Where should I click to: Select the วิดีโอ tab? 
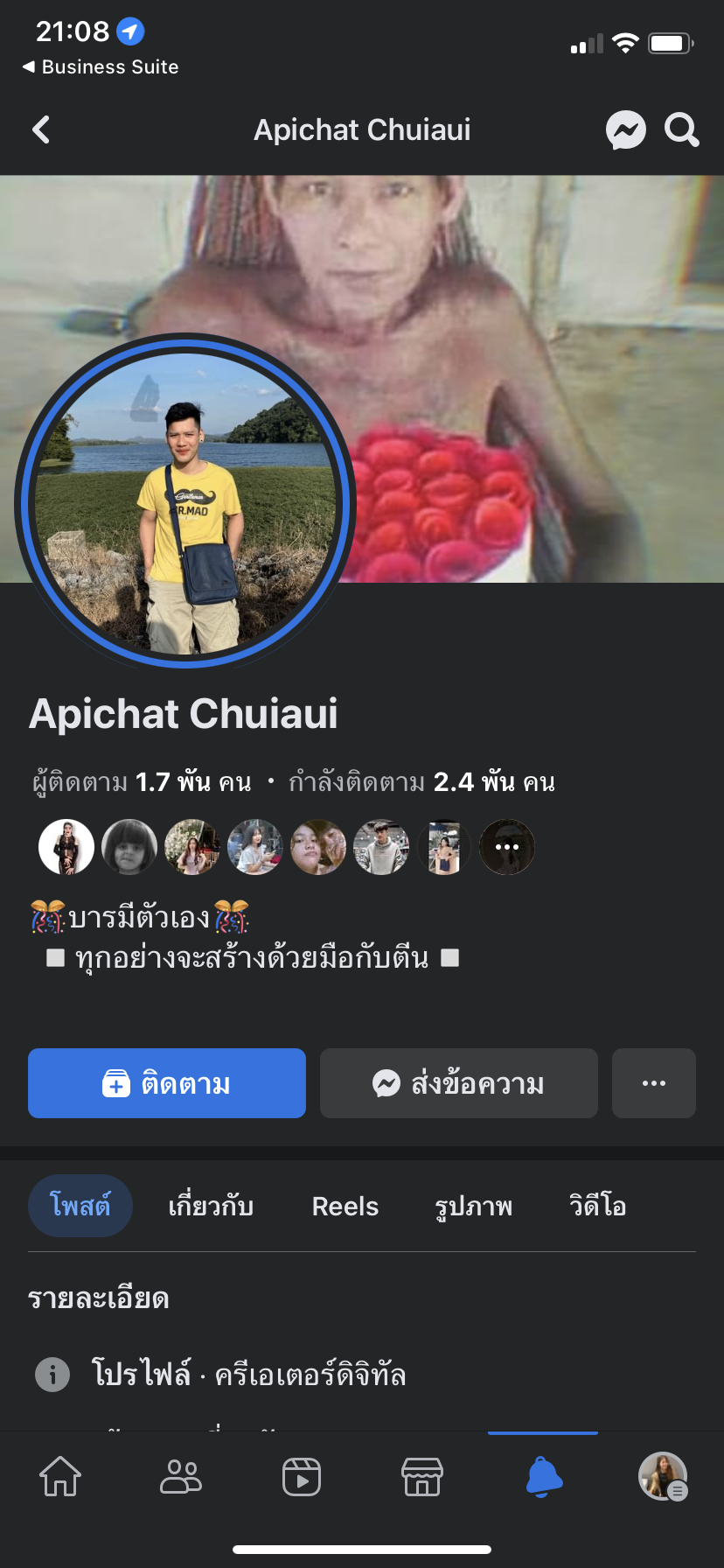598,1206
